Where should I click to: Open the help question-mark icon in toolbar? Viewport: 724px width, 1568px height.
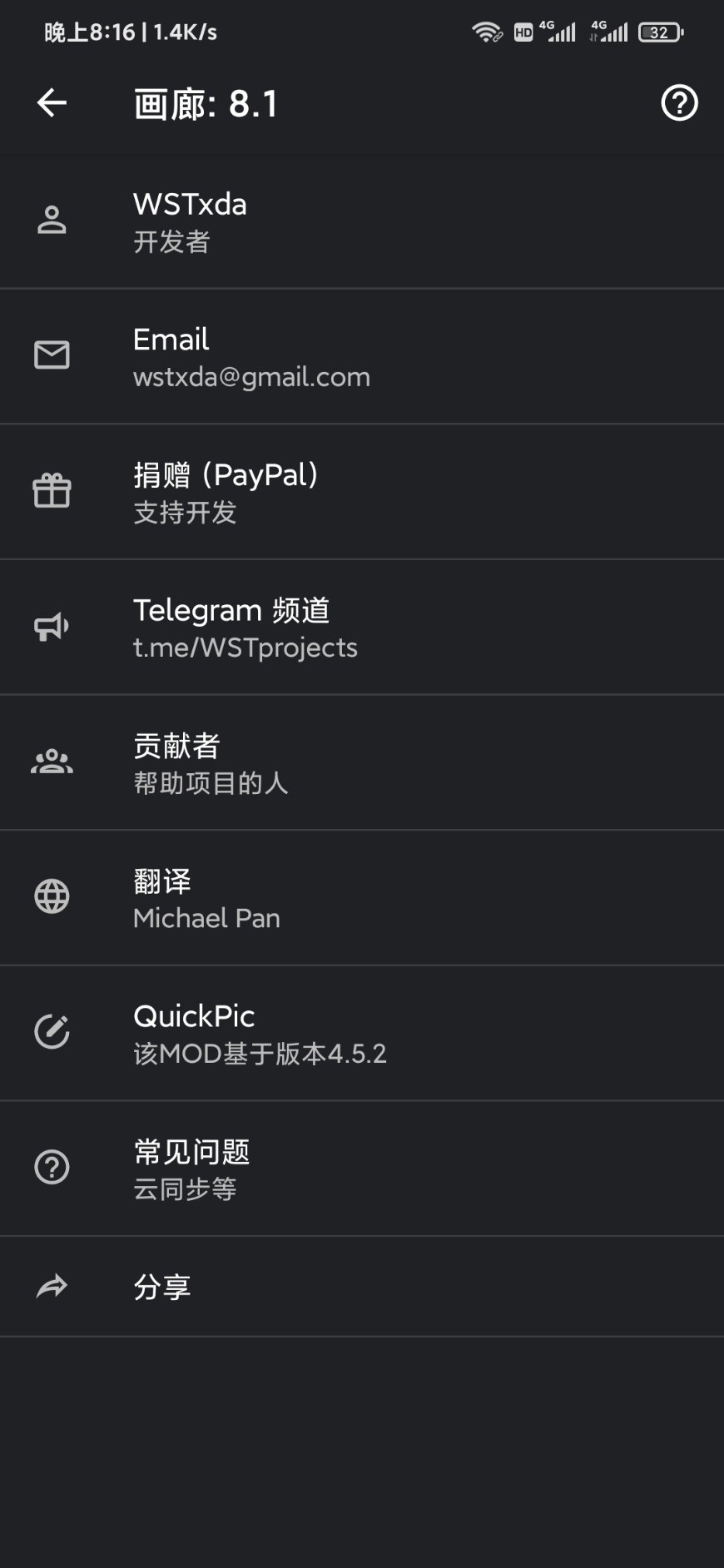point(679,103)
